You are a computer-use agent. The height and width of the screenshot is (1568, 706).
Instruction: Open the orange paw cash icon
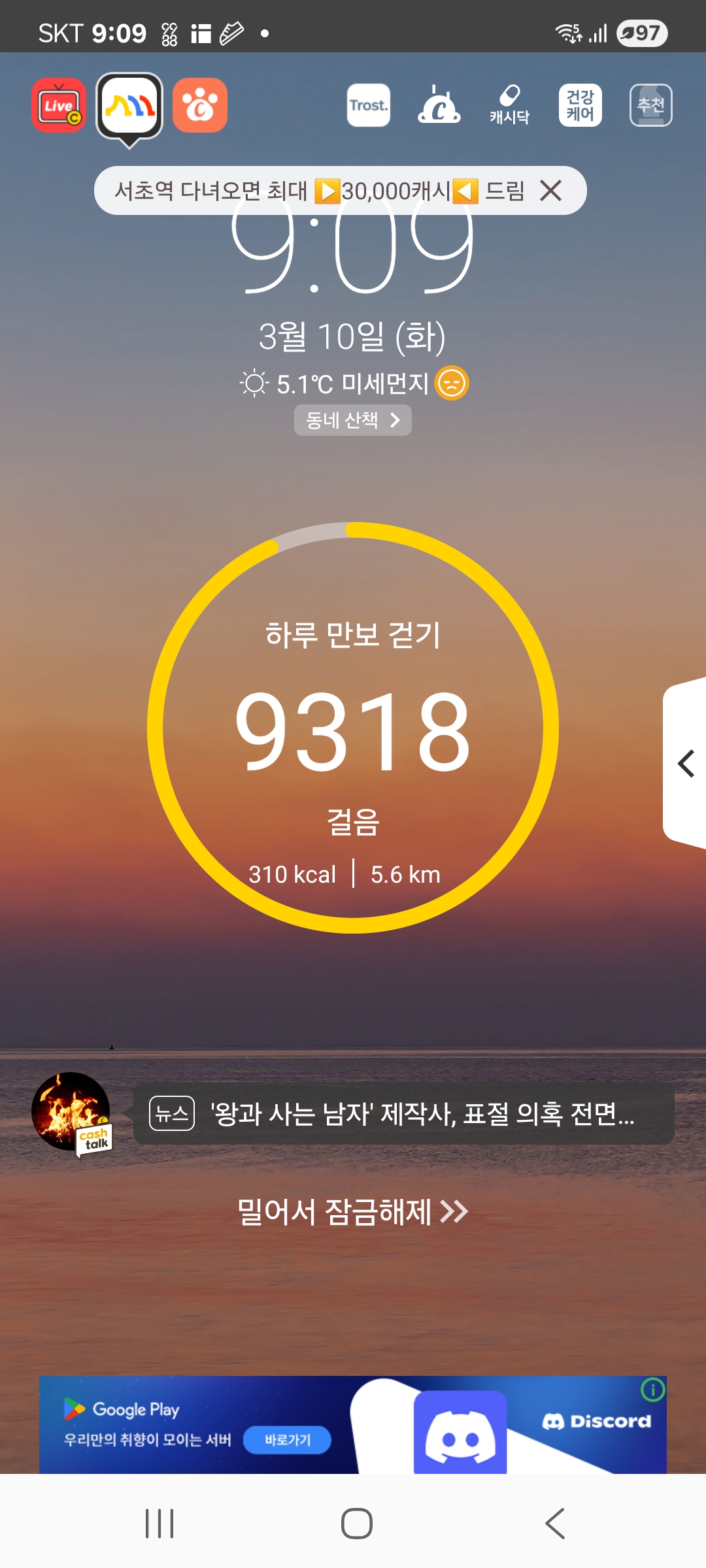point(200,105)
